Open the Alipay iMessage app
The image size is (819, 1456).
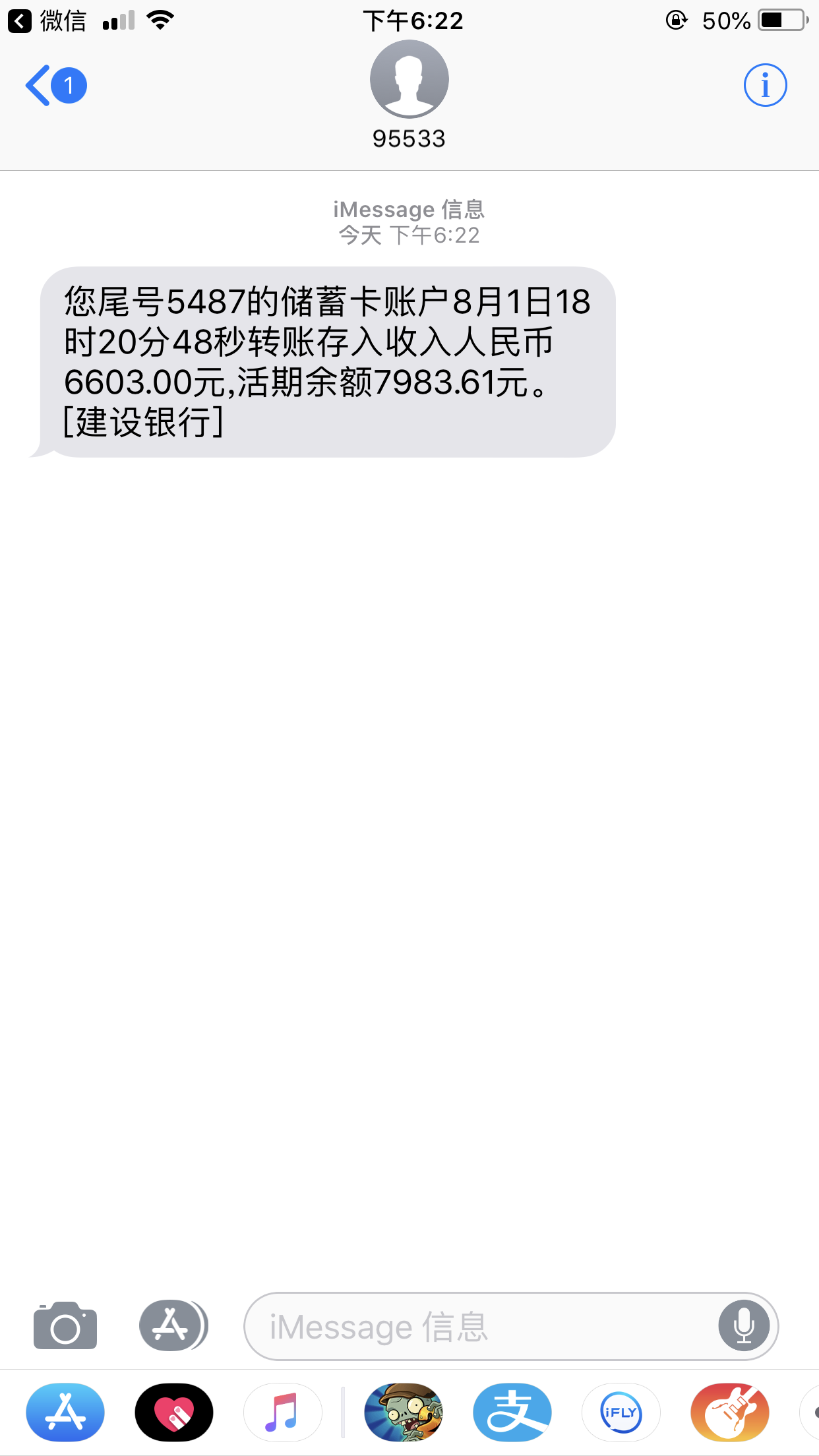[x=512, y=1412]
